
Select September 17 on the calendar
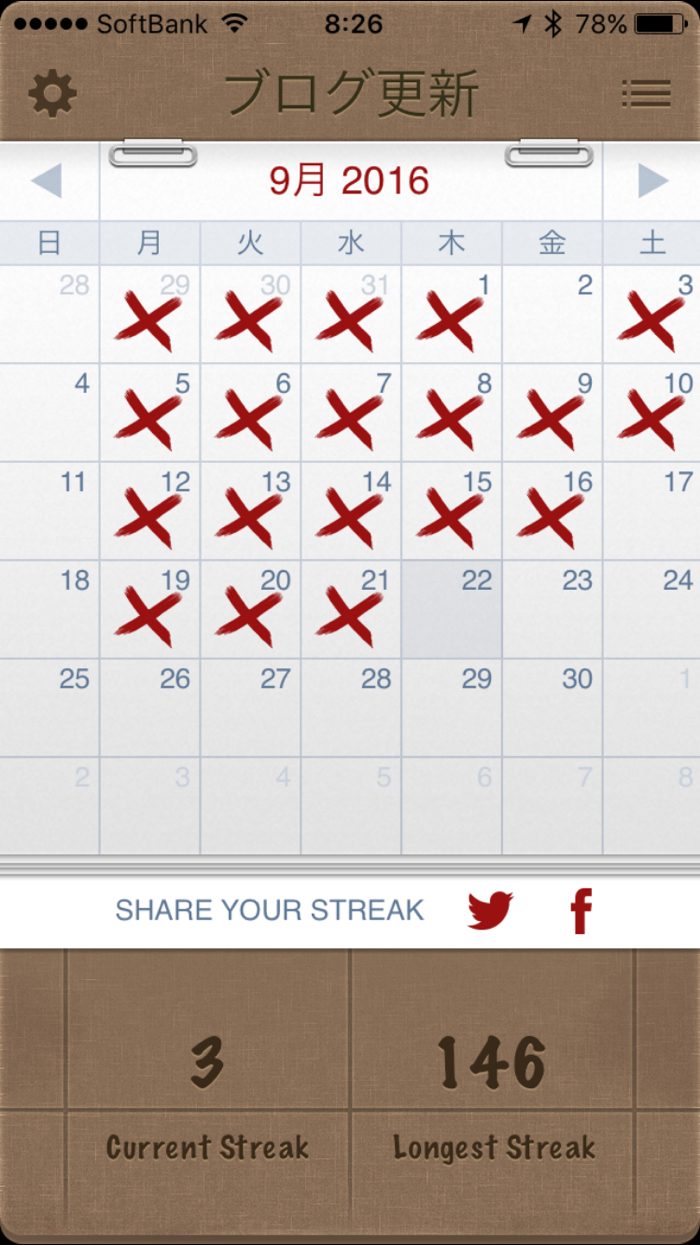652,511
